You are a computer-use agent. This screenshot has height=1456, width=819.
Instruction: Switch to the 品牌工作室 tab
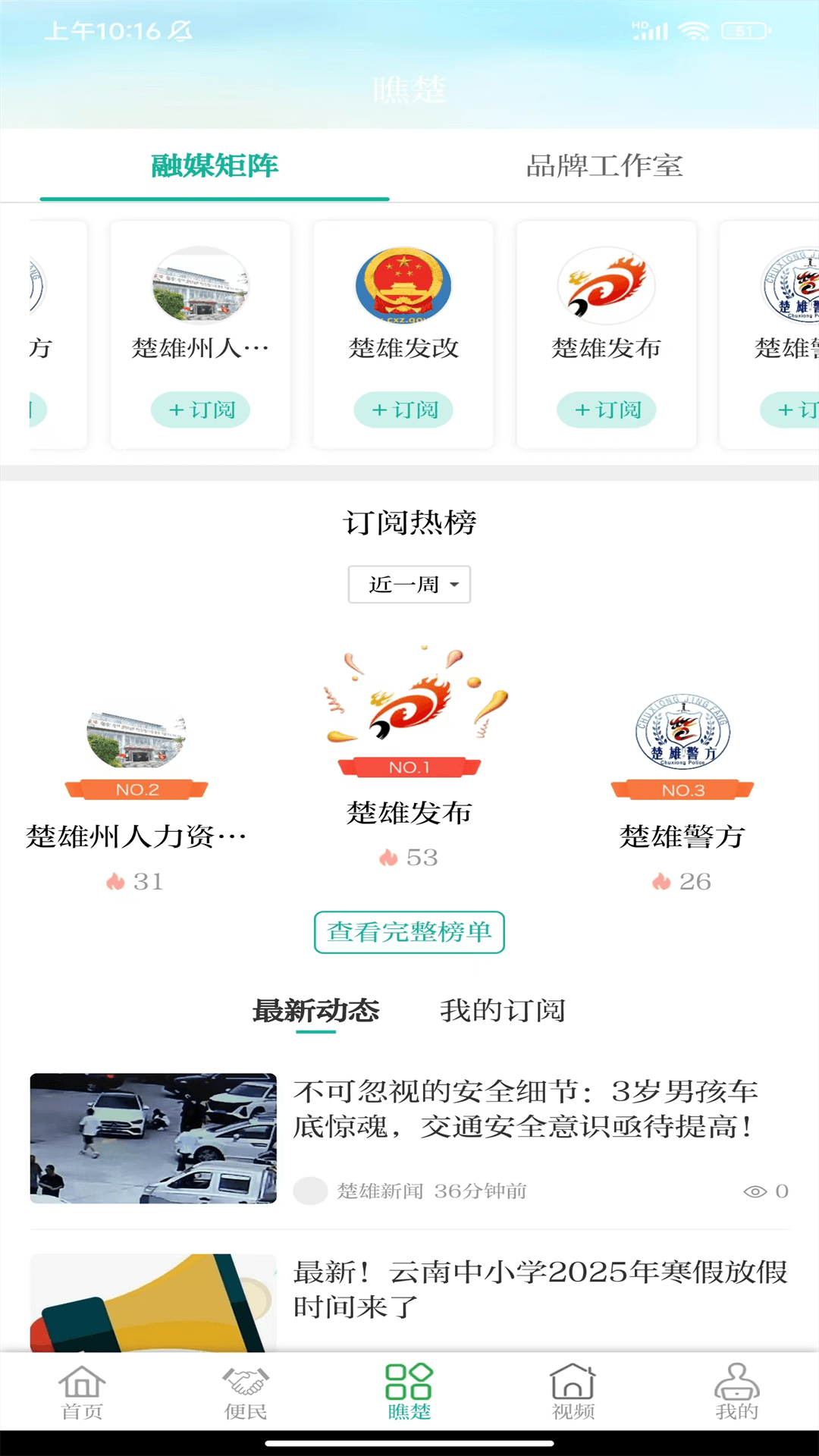point(604,168)
